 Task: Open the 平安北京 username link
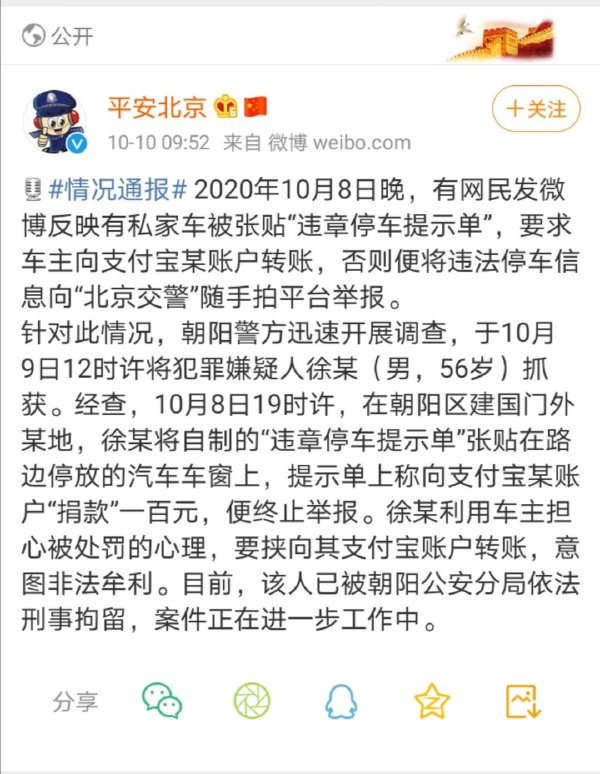click(x=157, y=107)
